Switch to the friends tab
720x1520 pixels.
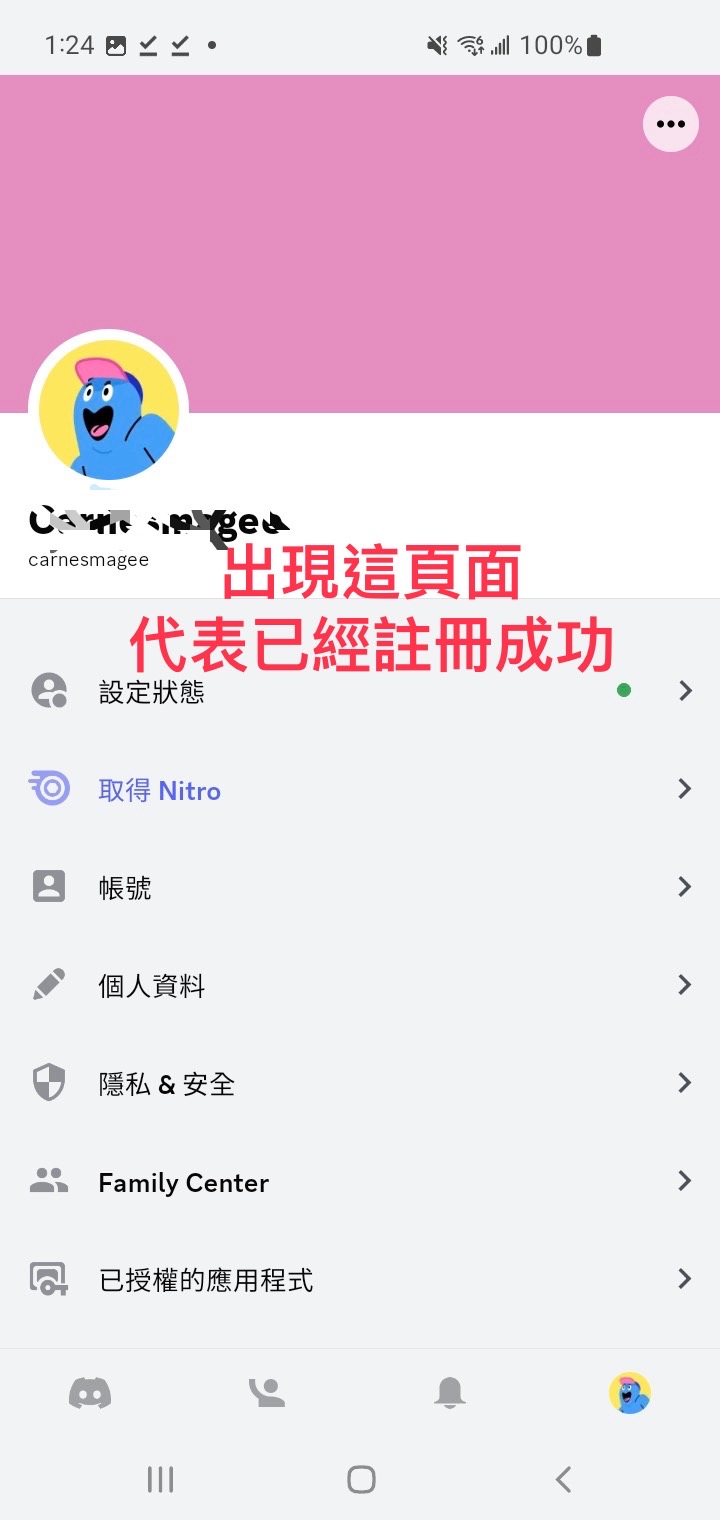click(x=267, y=1393)
